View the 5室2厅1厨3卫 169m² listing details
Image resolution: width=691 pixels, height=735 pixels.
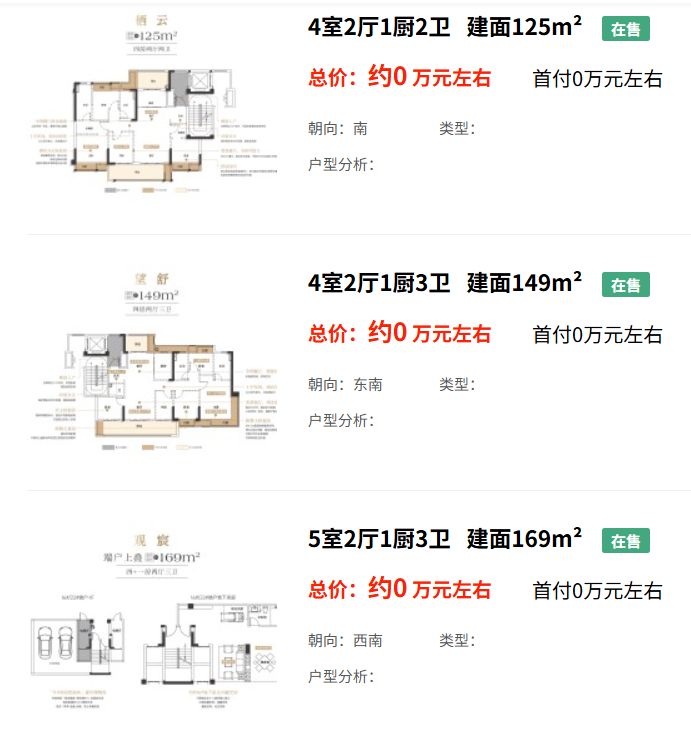[445, 540]
